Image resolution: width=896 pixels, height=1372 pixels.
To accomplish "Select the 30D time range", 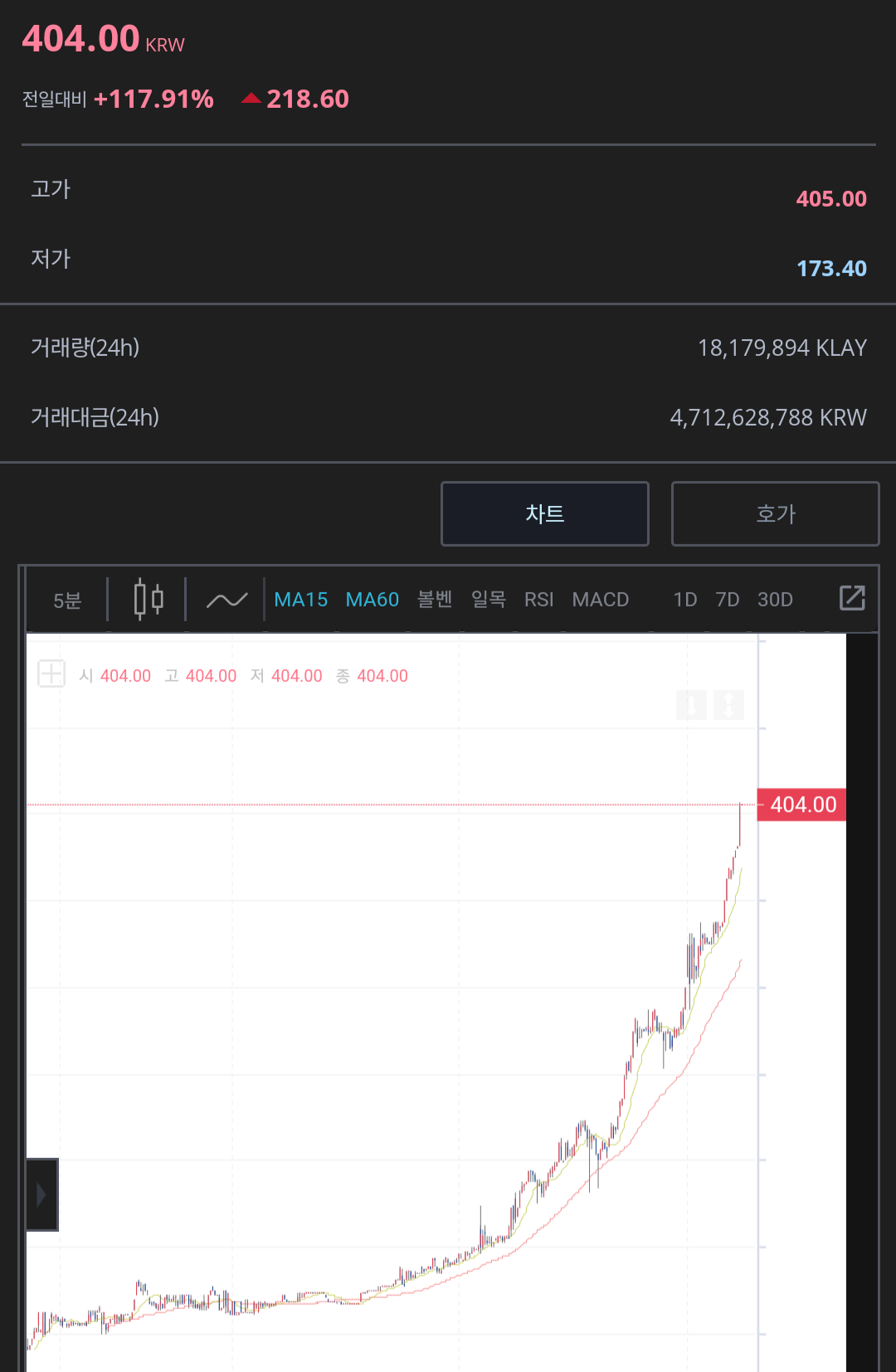I will 775,599.
